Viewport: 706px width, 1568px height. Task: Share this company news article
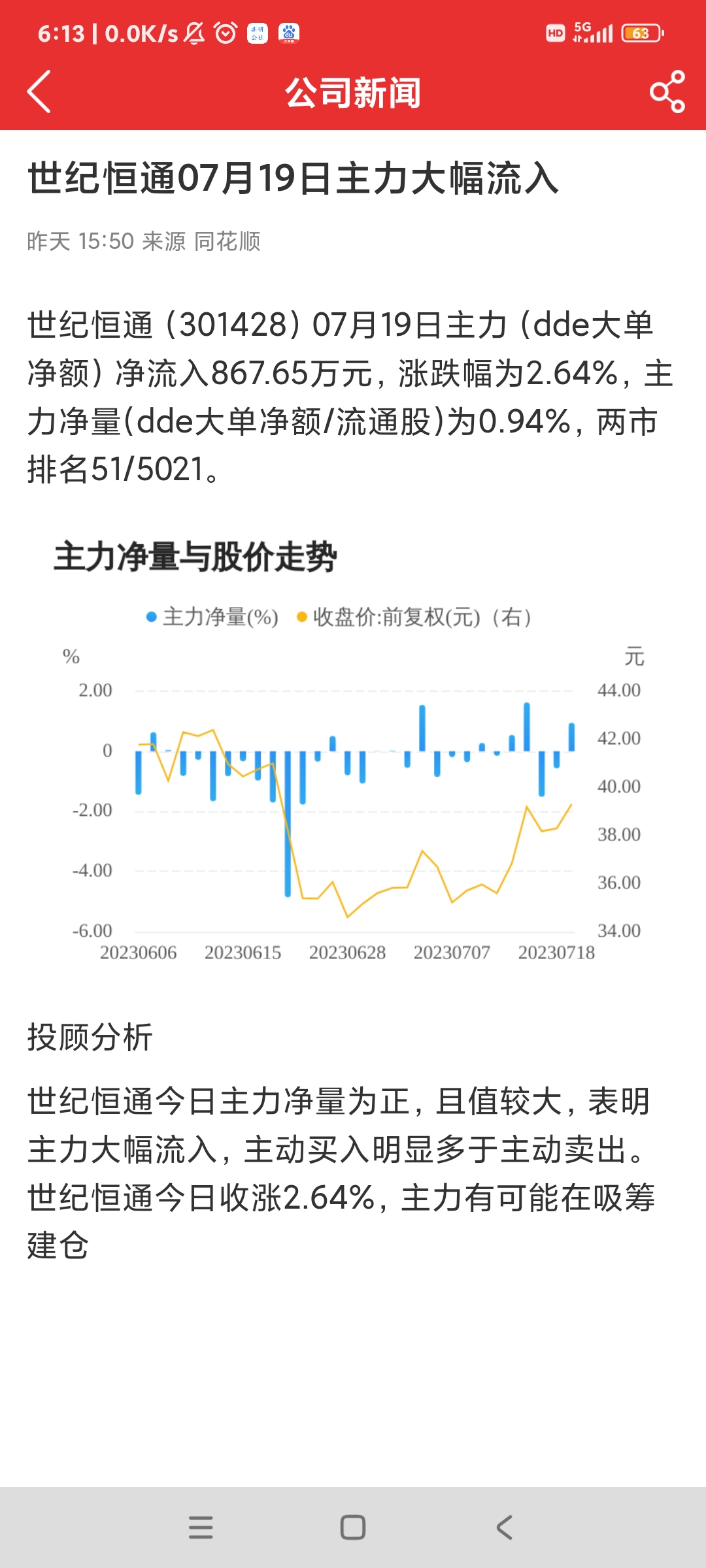click(667, 92)
